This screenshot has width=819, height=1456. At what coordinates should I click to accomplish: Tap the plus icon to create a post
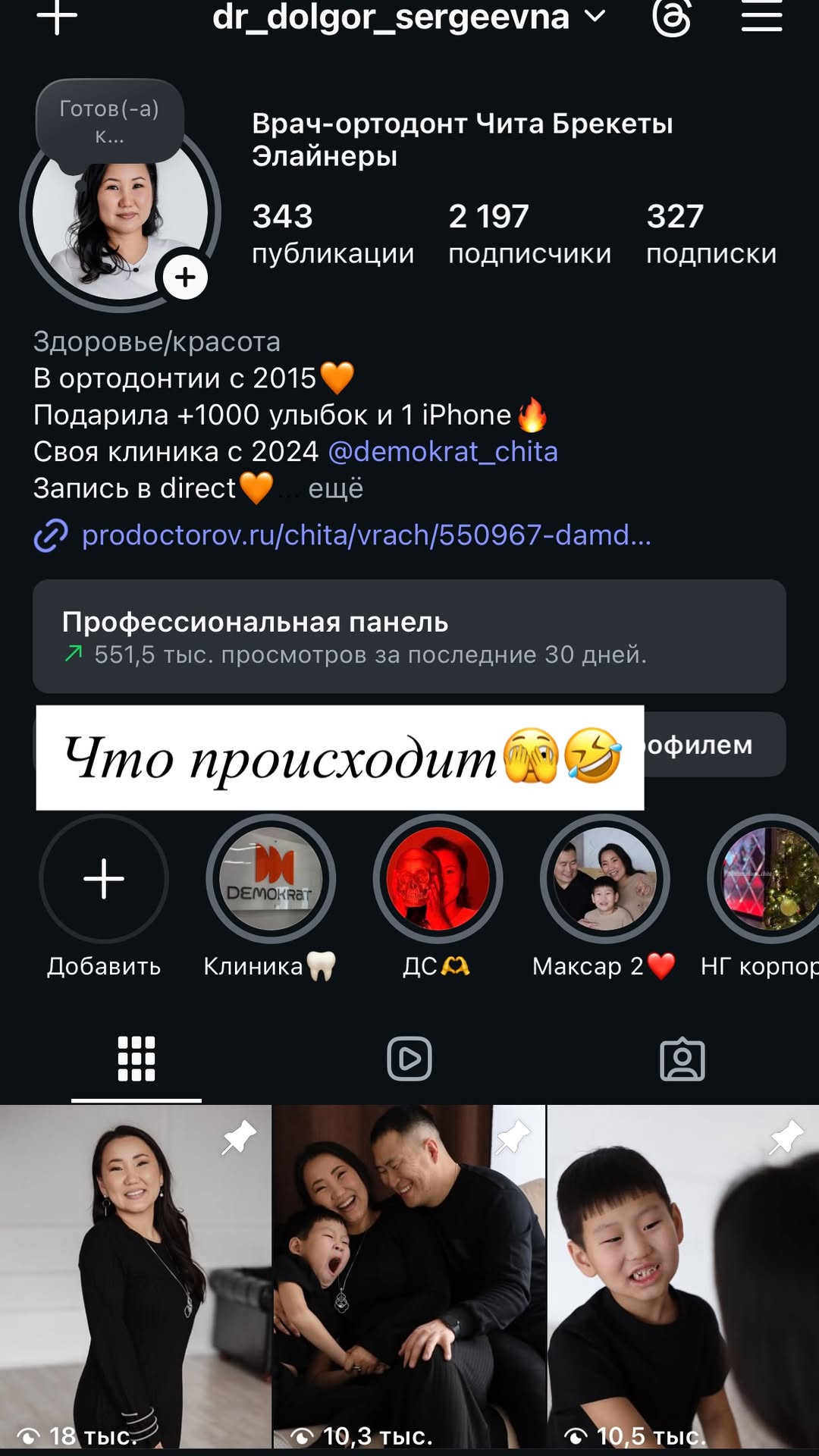click(x=57, y=17)
